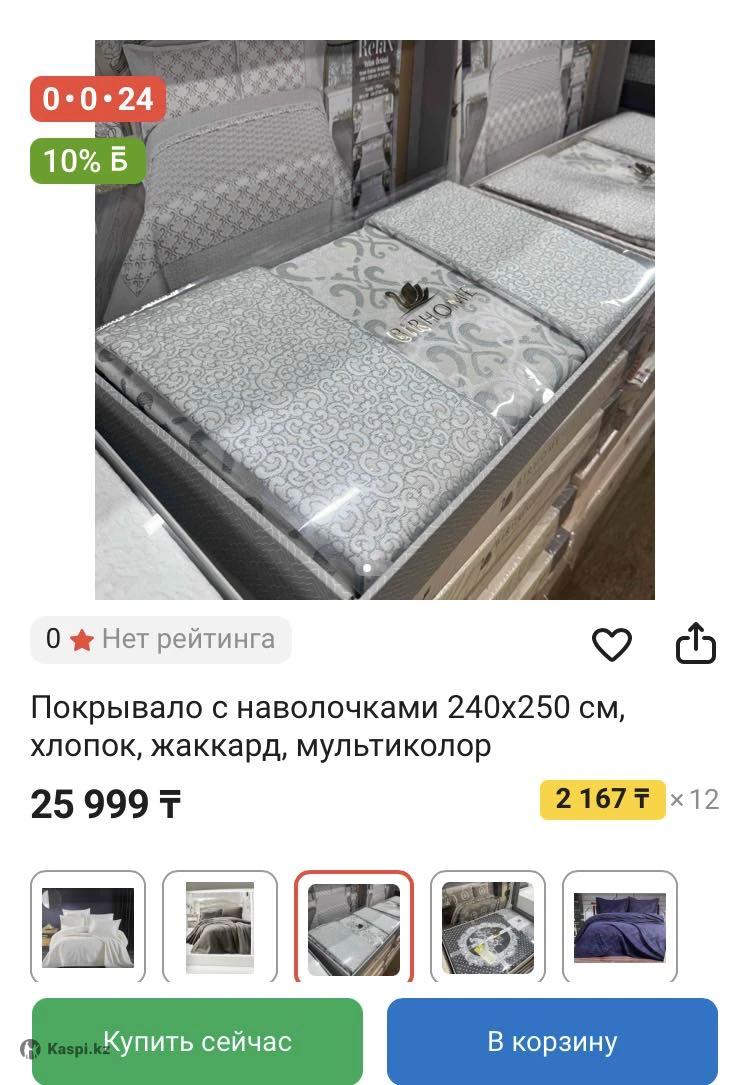
Task: Add item with В корзину button
Action: tap(552, 1041)
